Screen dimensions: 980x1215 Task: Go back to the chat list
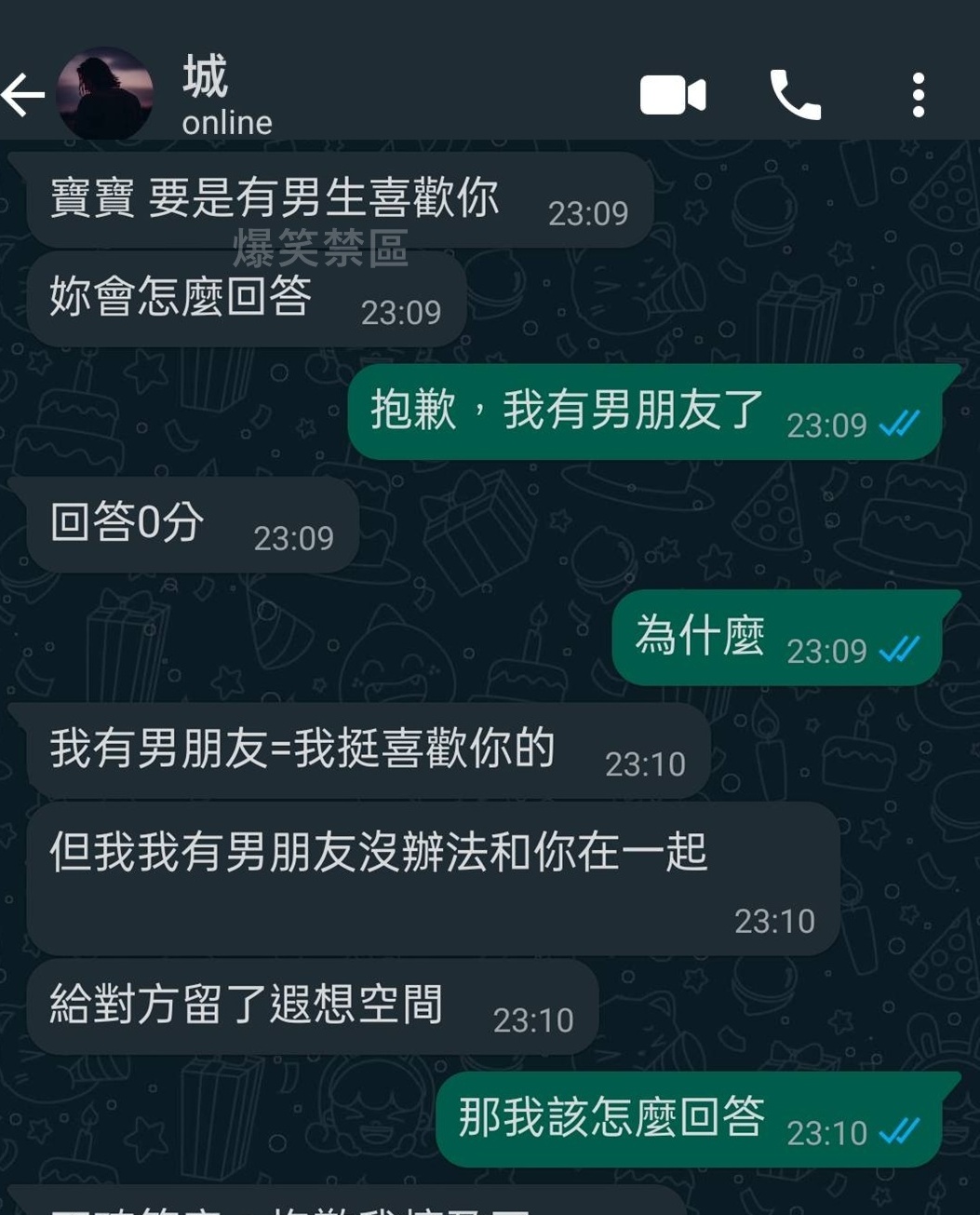coord(23,95)
